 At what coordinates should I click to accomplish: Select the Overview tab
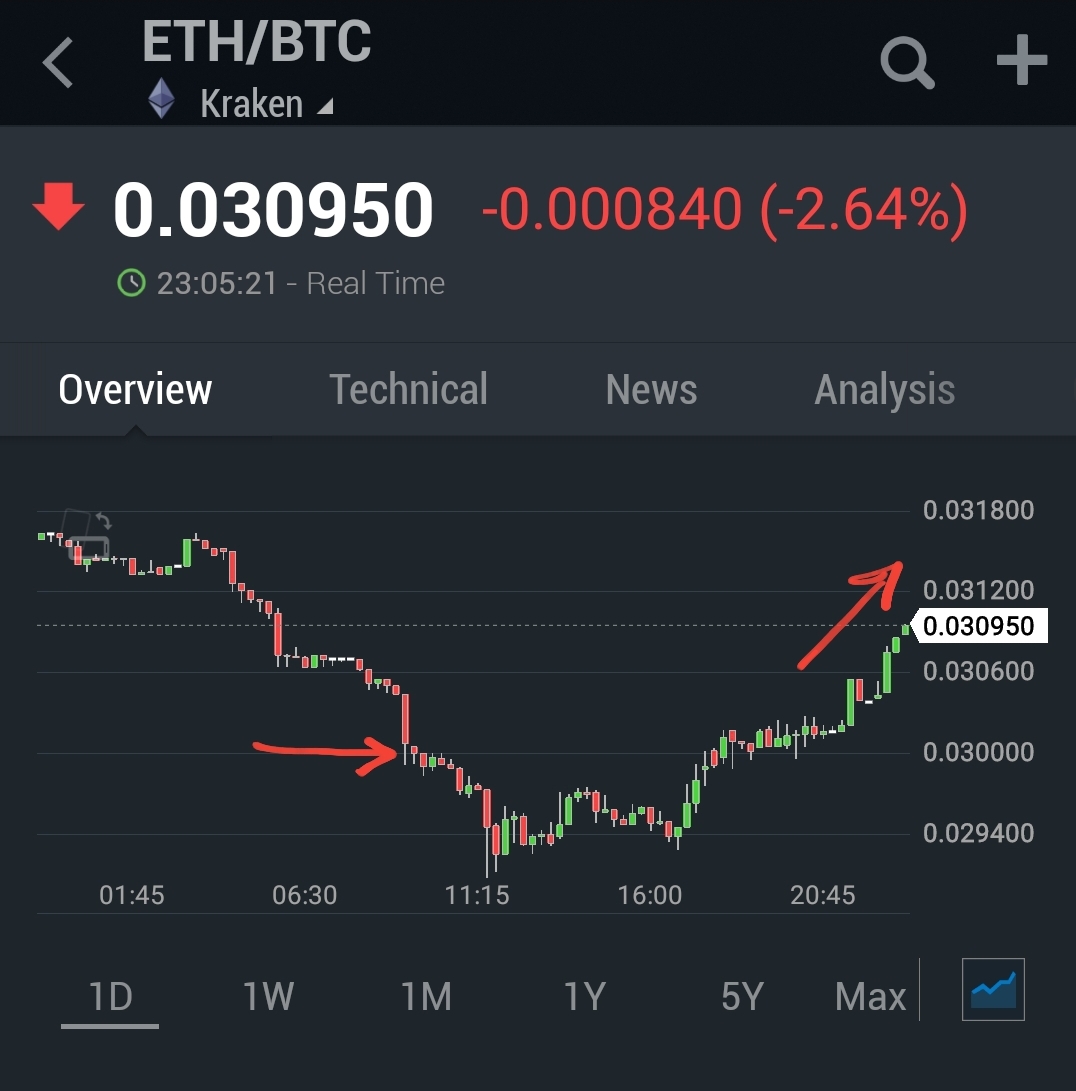[x=135, y=389]
